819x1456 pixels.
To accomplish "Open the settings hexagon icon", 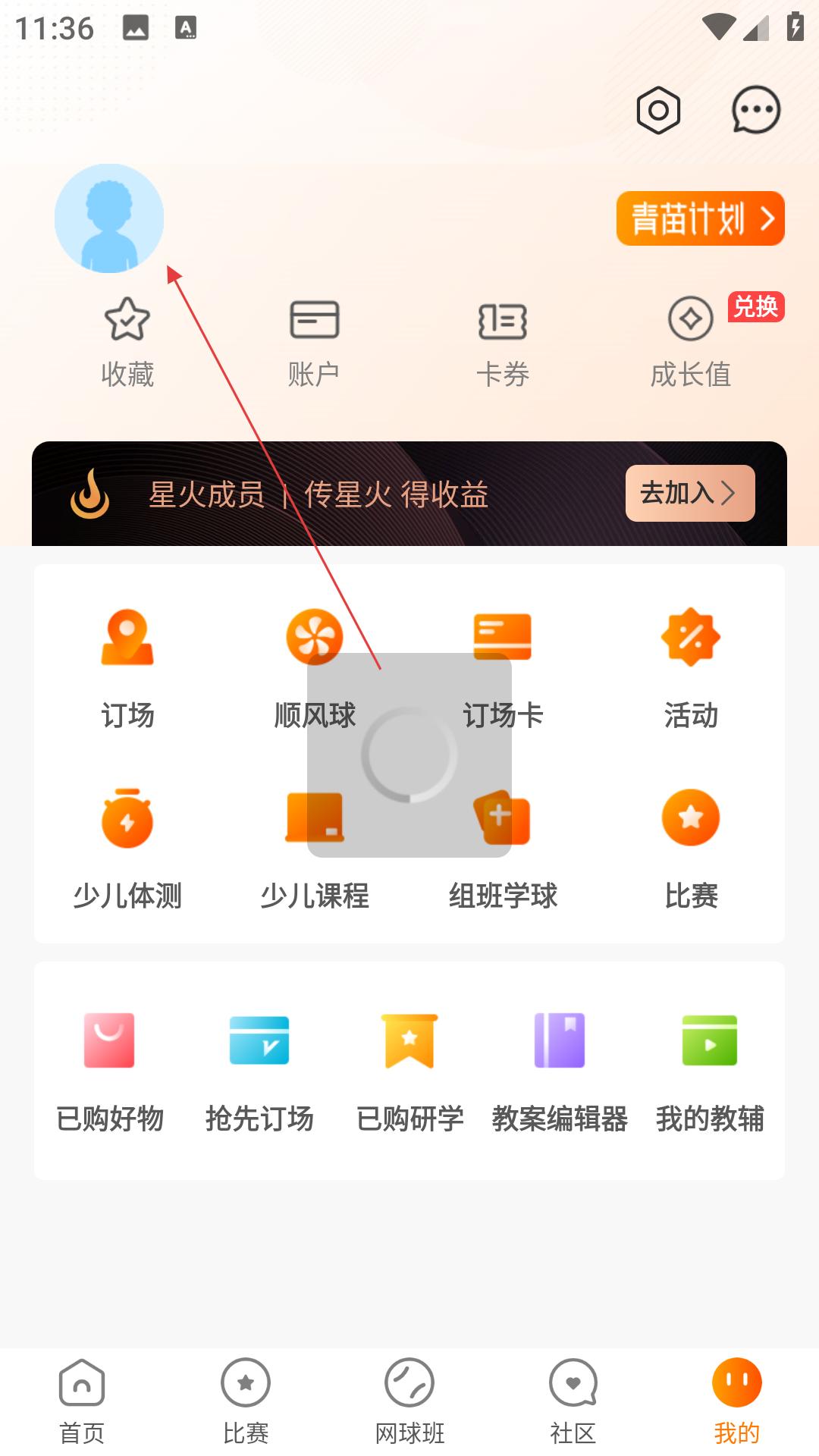I will (x=657, y=111).
